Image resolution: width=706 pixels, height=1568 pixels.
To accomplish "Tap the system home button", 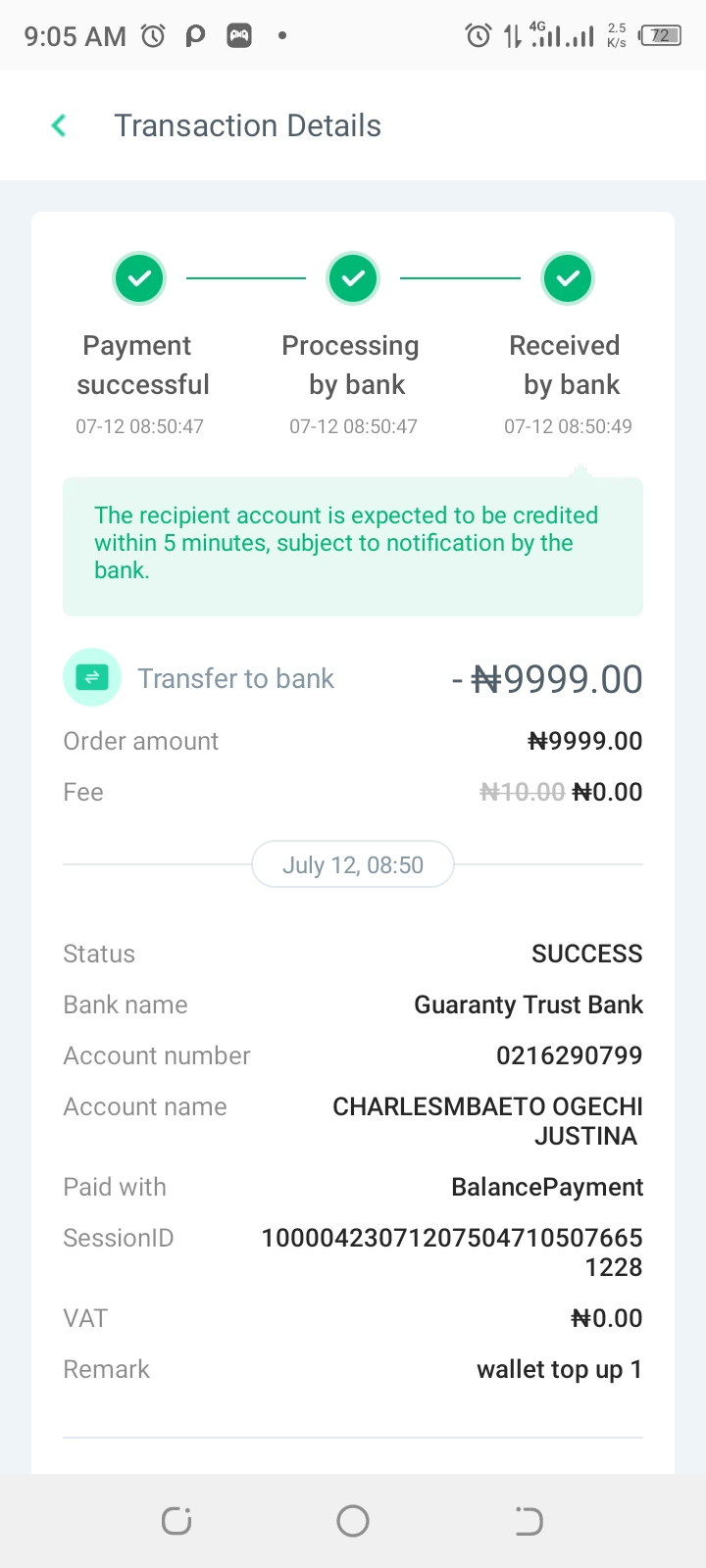I will 353,1521.
